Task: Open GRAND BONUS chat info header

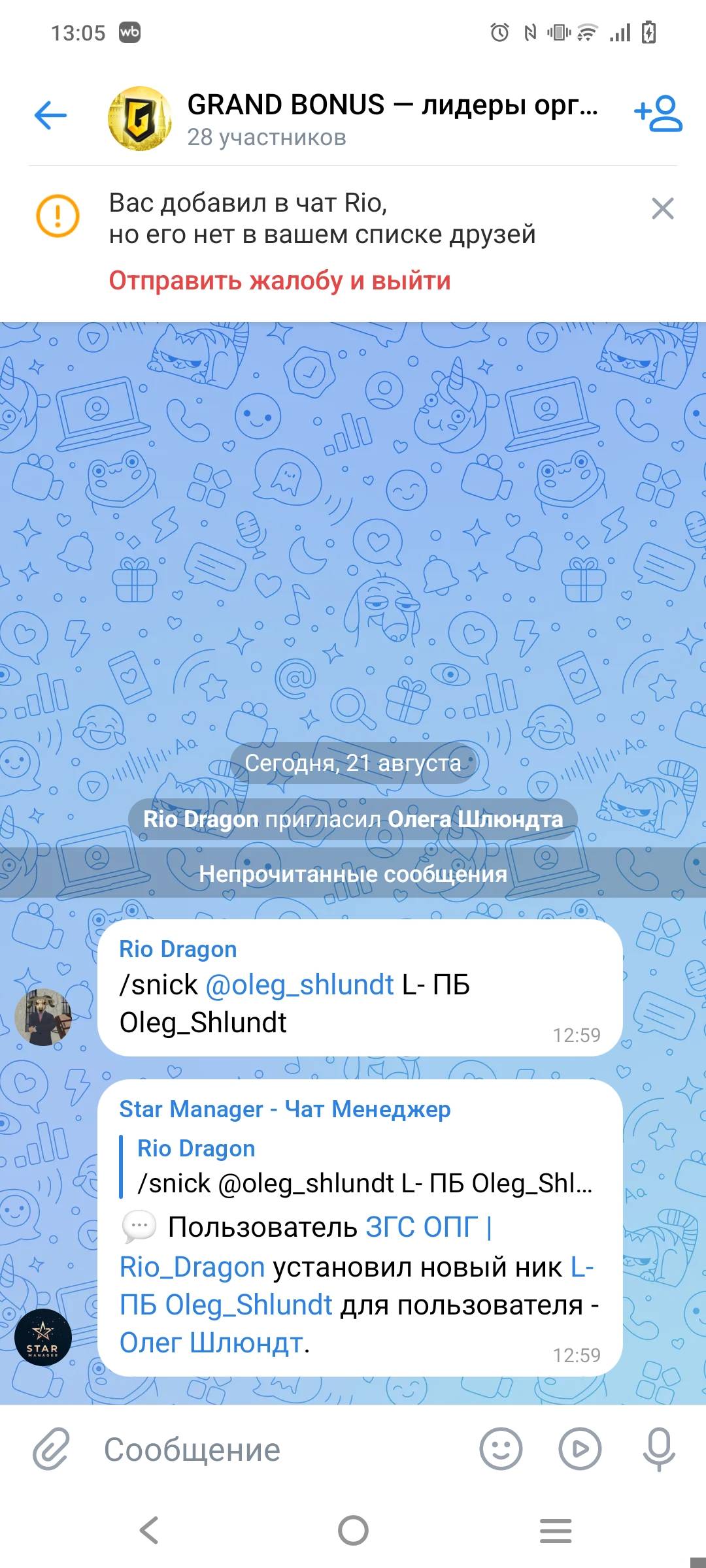Action: 353,119
